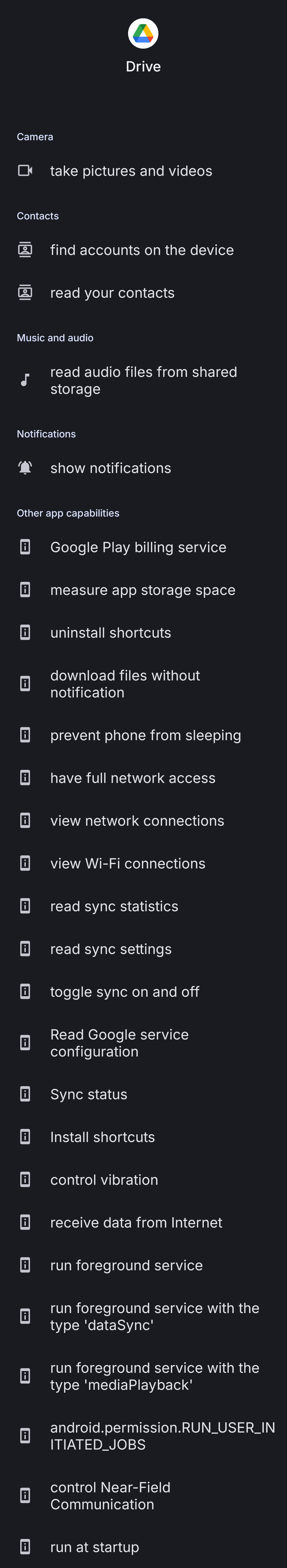Open 'read audio files from shared storage'
This screenshot has height=1568, width=287.
click(x=143, y=380)
